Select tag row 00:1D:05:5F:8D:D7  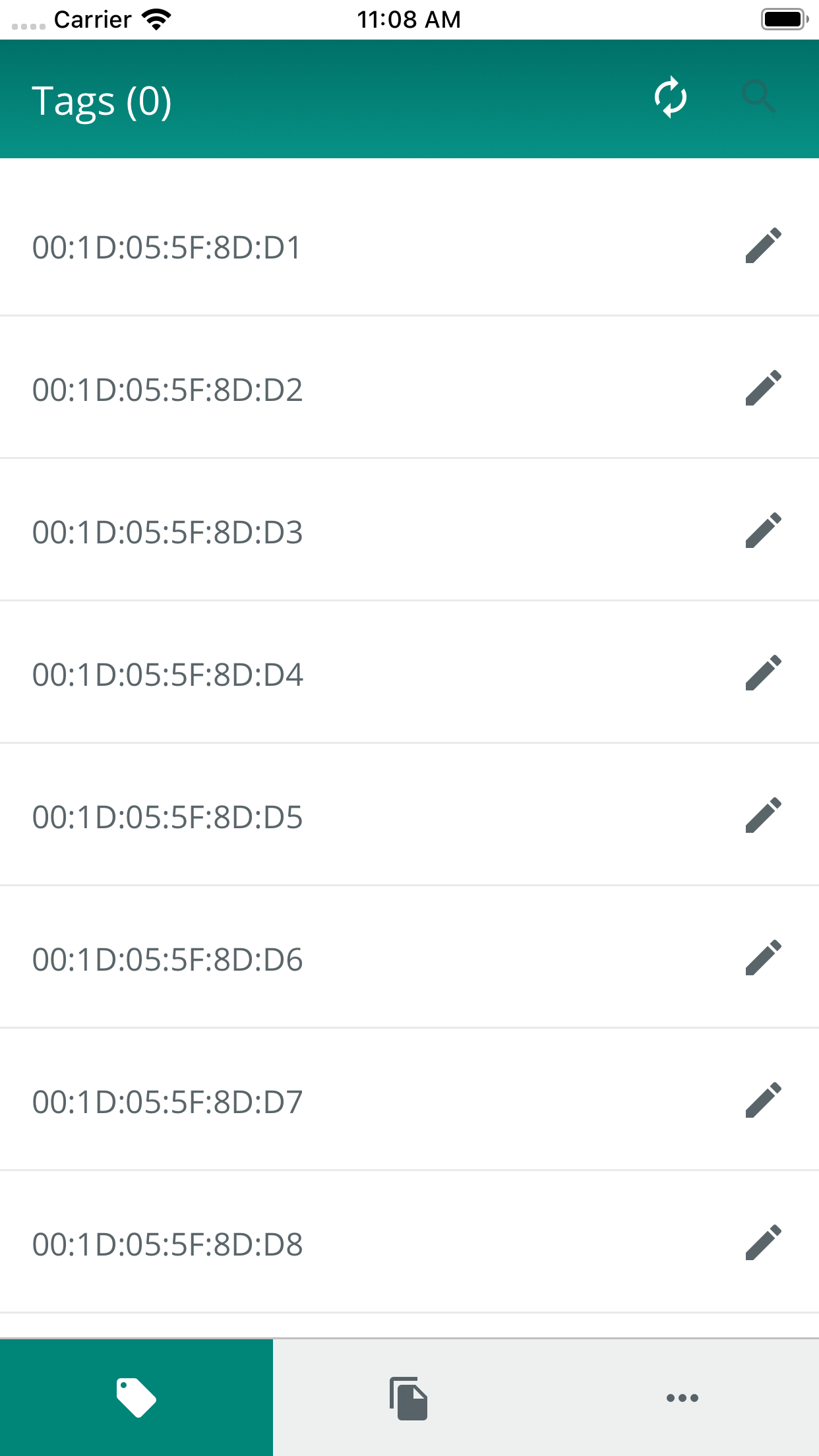click(264, 1103)
